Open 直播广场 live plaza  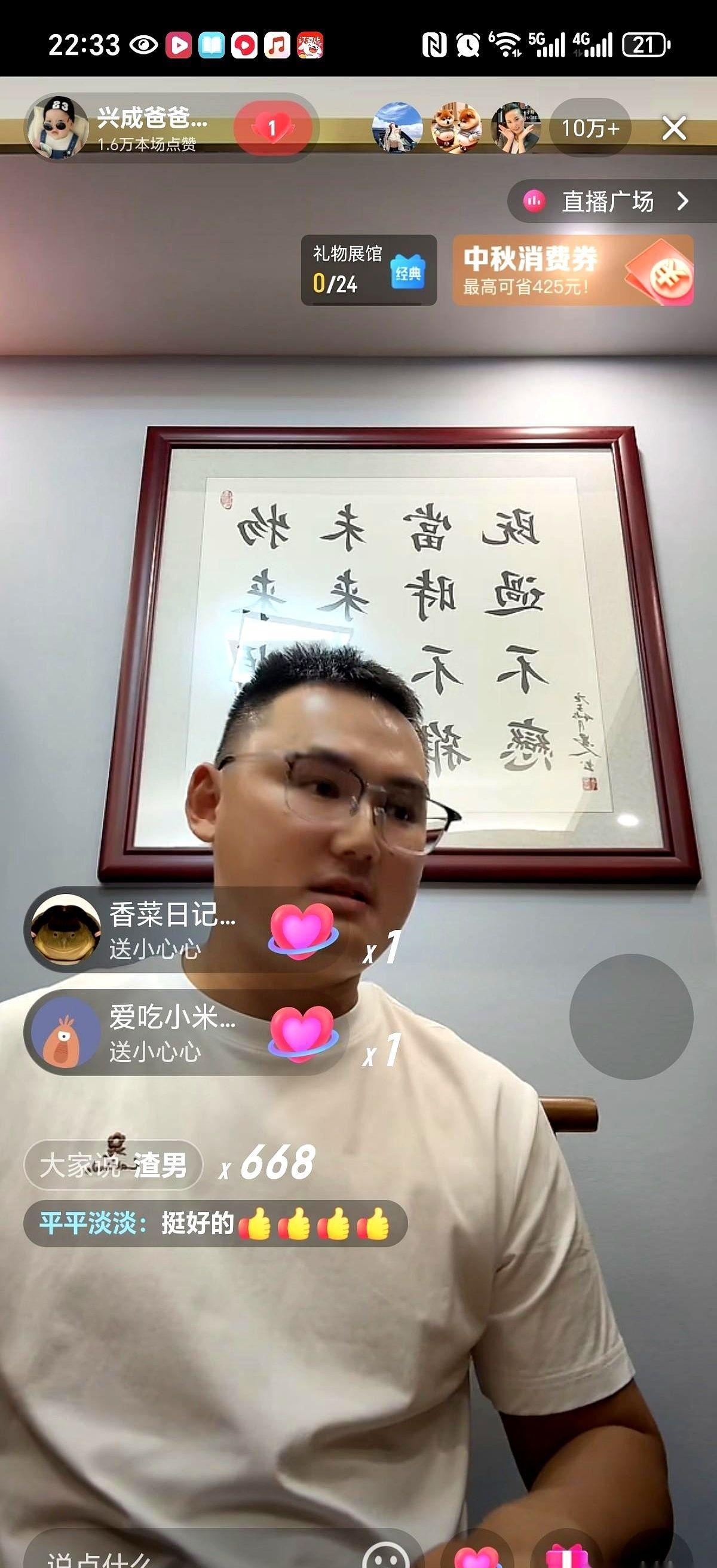(x=609, y=201)
